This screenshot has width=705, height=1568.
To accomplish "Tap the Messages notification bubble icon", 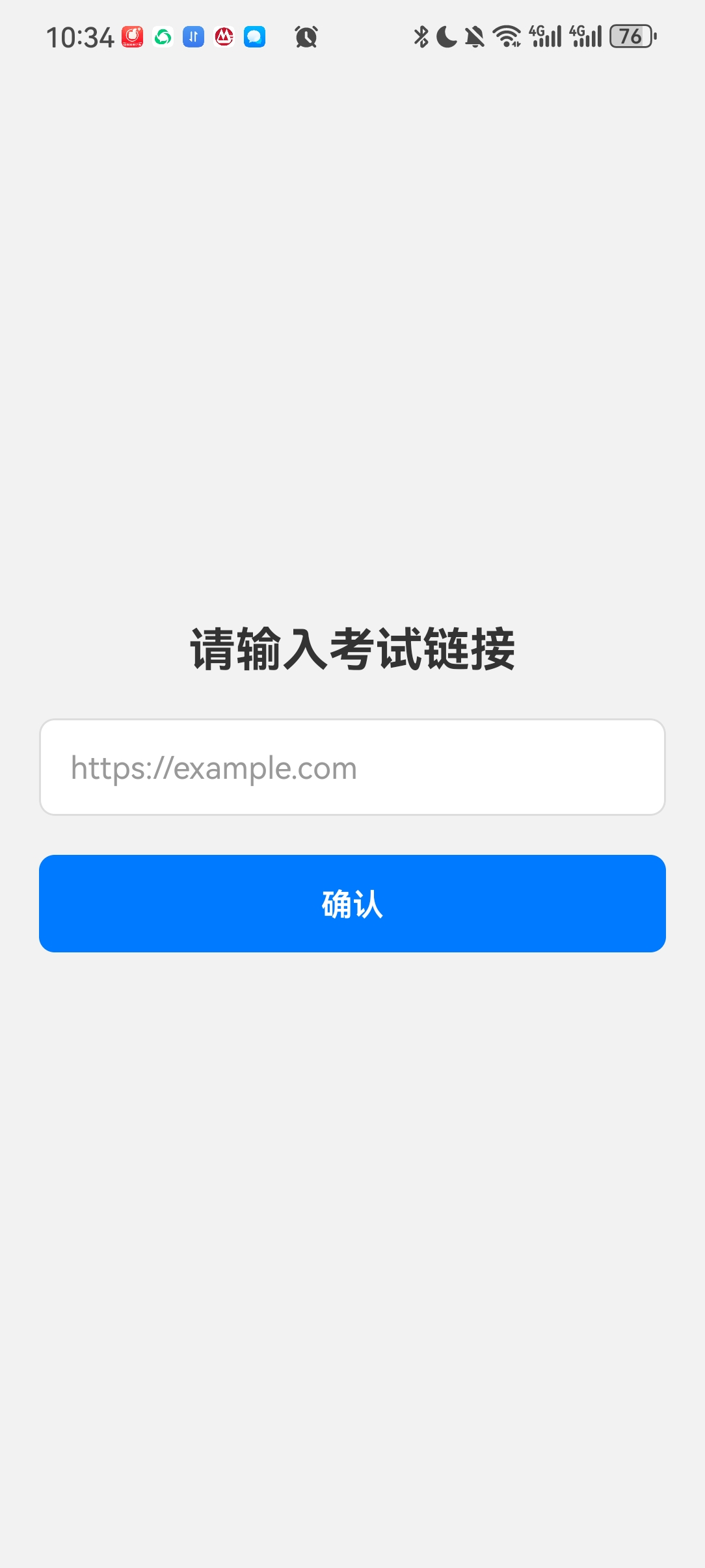I will point(255,37).
